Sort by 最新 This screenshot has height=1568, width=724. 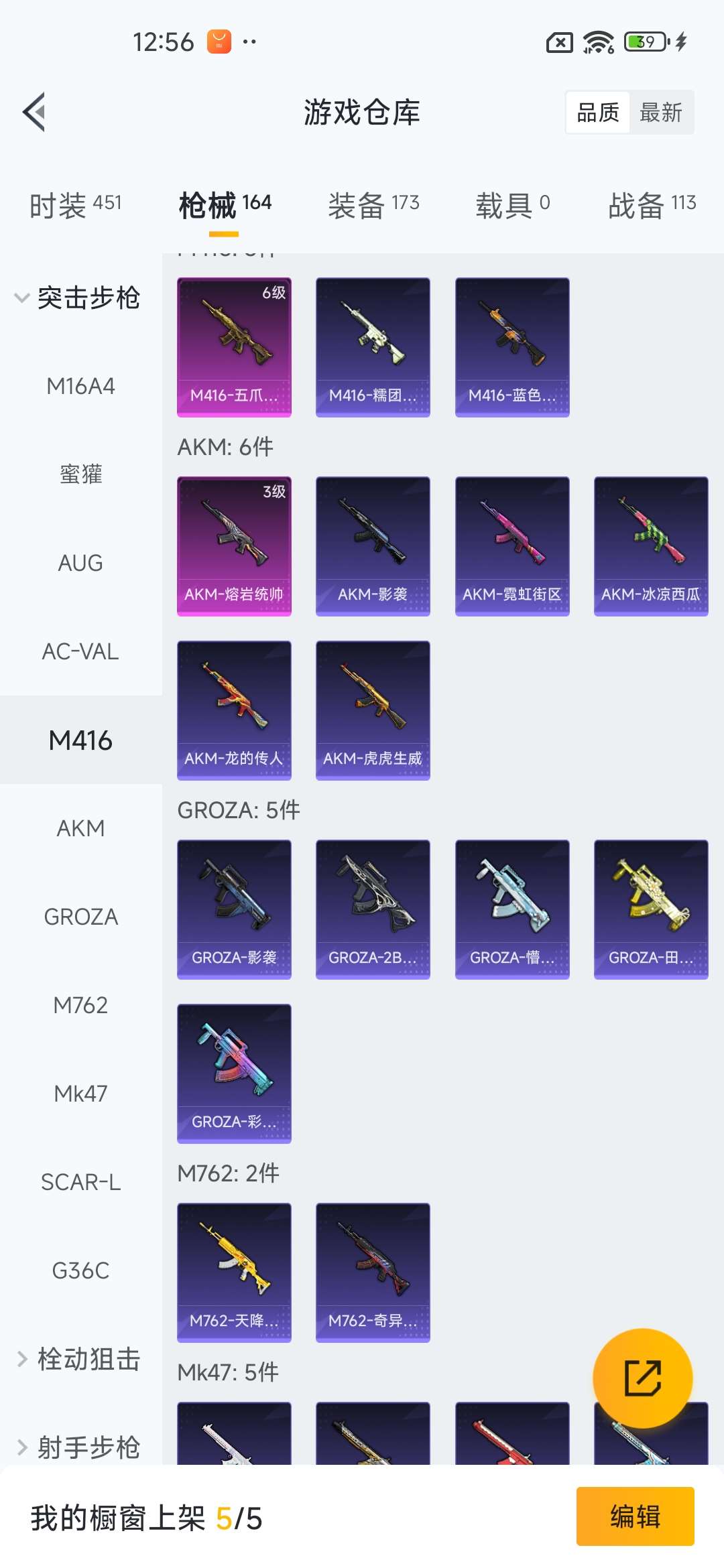tap(660, 113)
